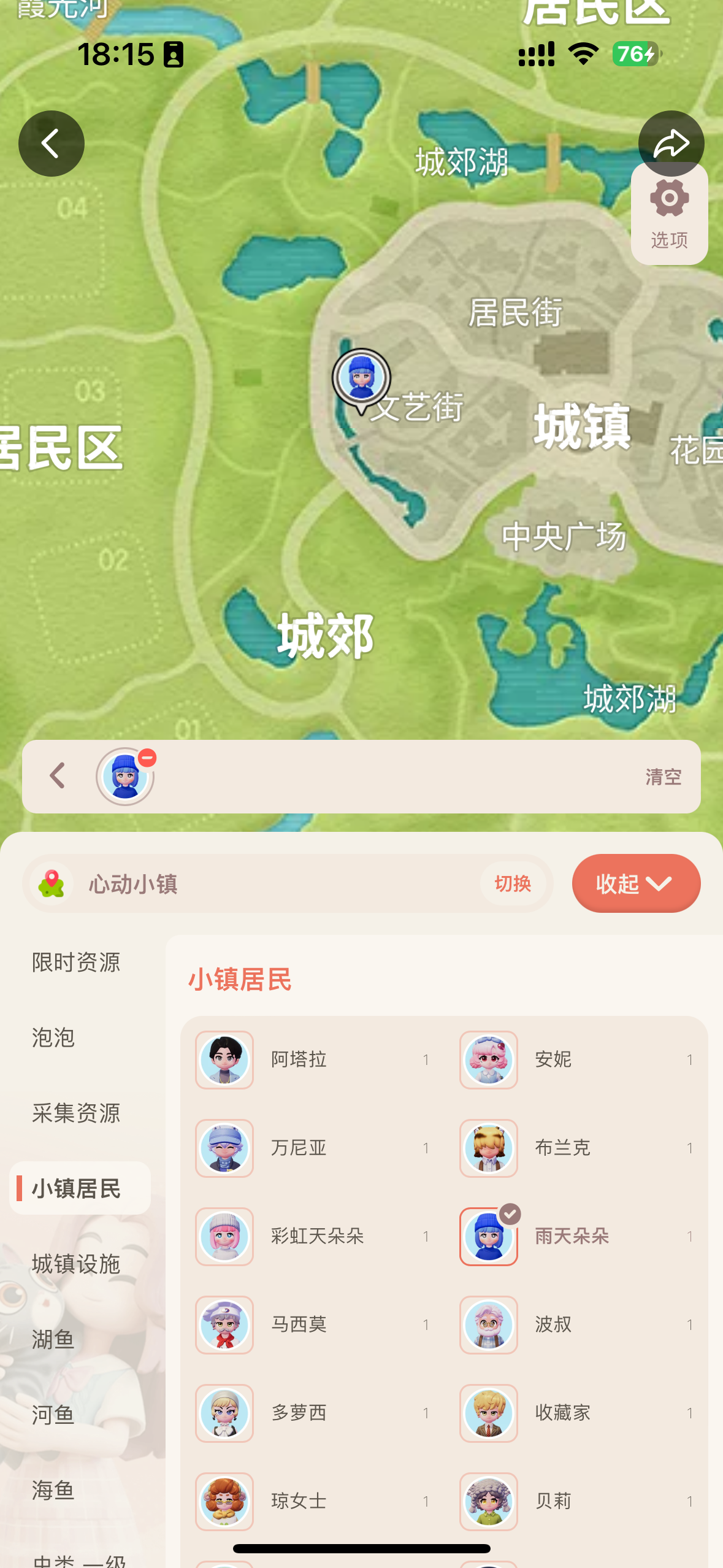Select the 采集资源 category
The height and width of the screenshot is (1568, 723).
(76, 1113)
